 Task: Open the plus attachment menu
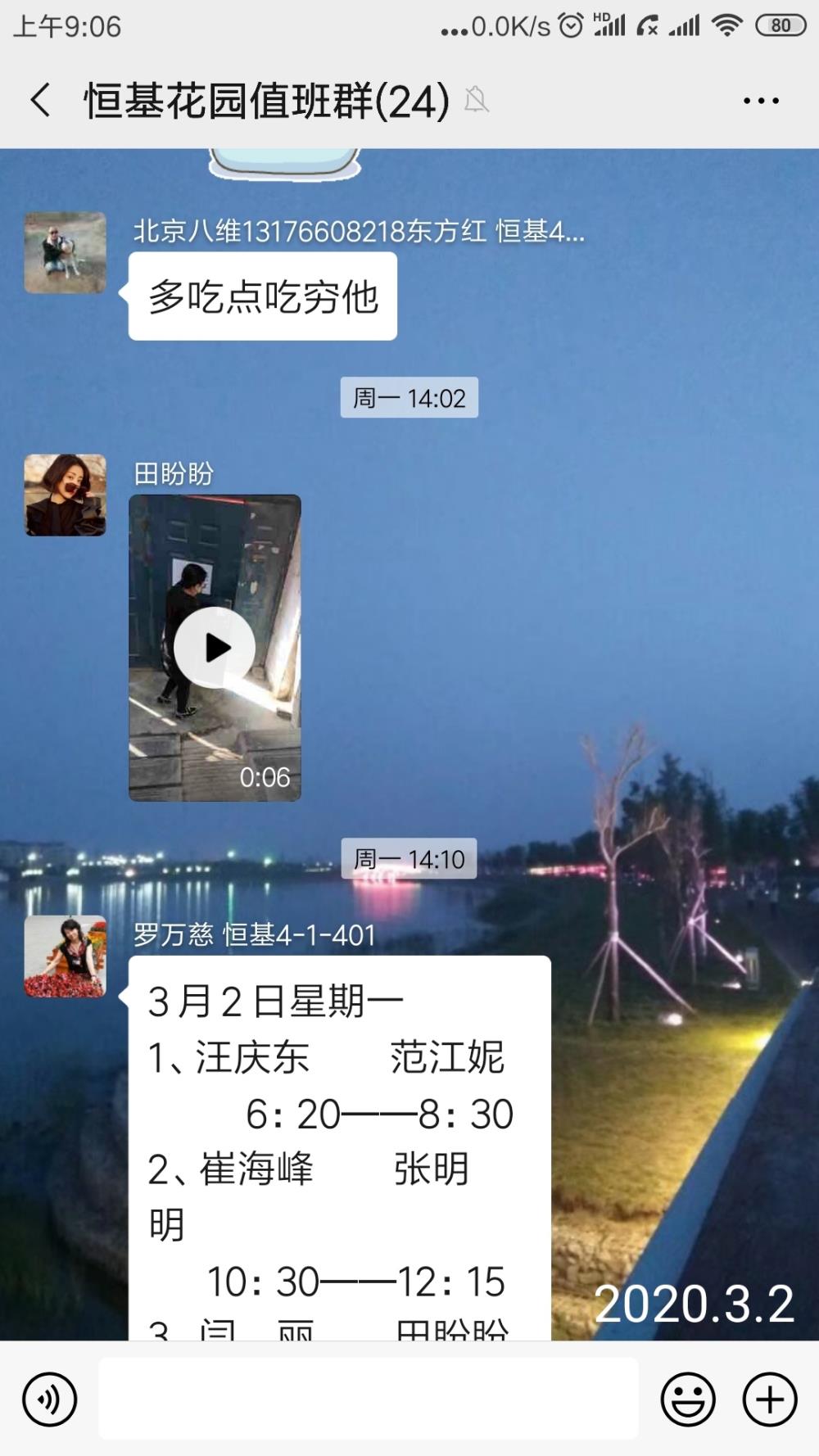click(770, 1399)
